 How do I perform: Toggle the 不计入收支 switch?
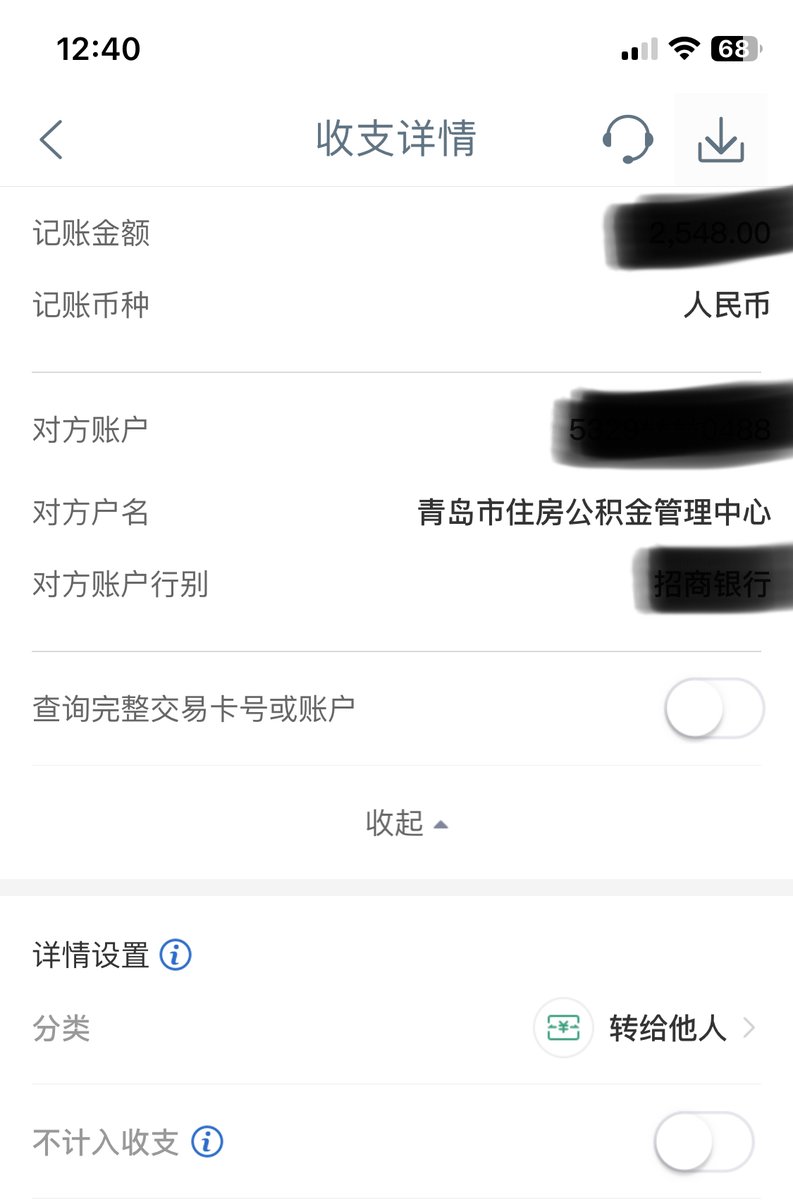[704, 1141]
